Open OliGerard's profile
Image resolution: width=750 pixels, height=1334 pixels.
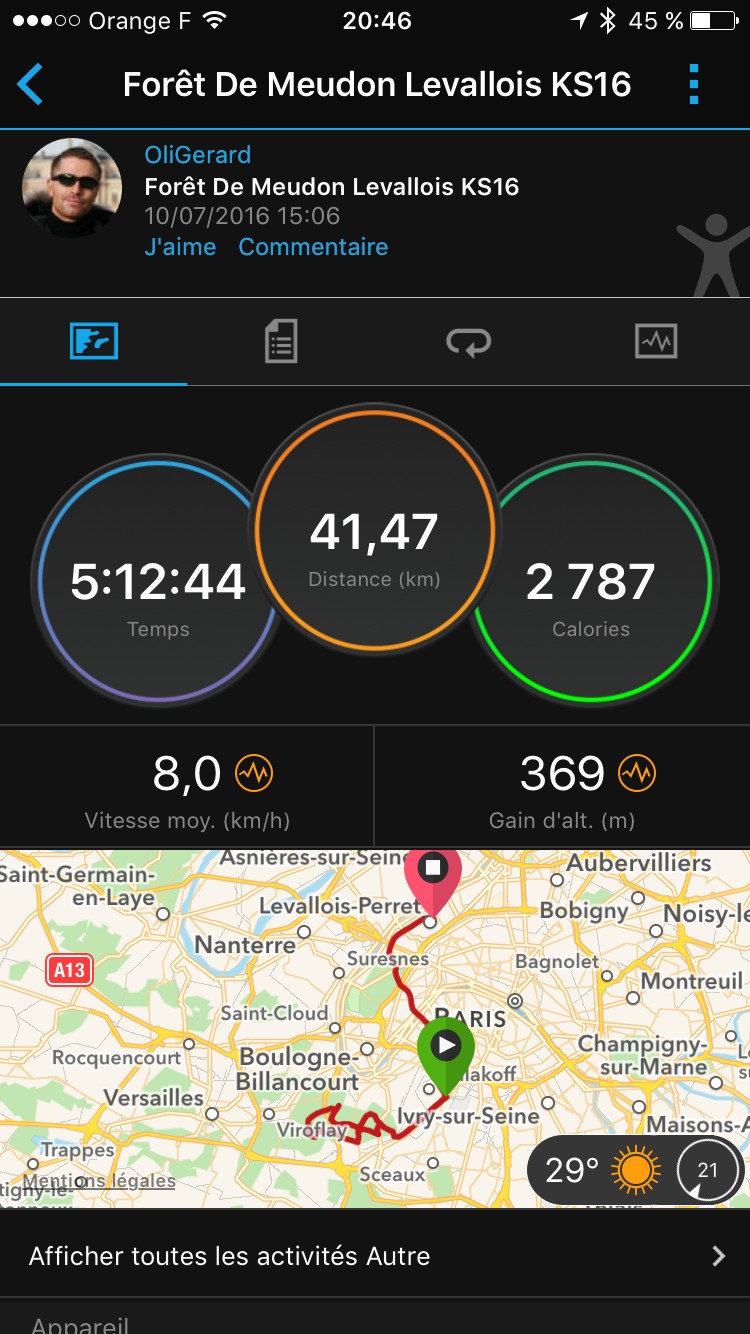197,155
